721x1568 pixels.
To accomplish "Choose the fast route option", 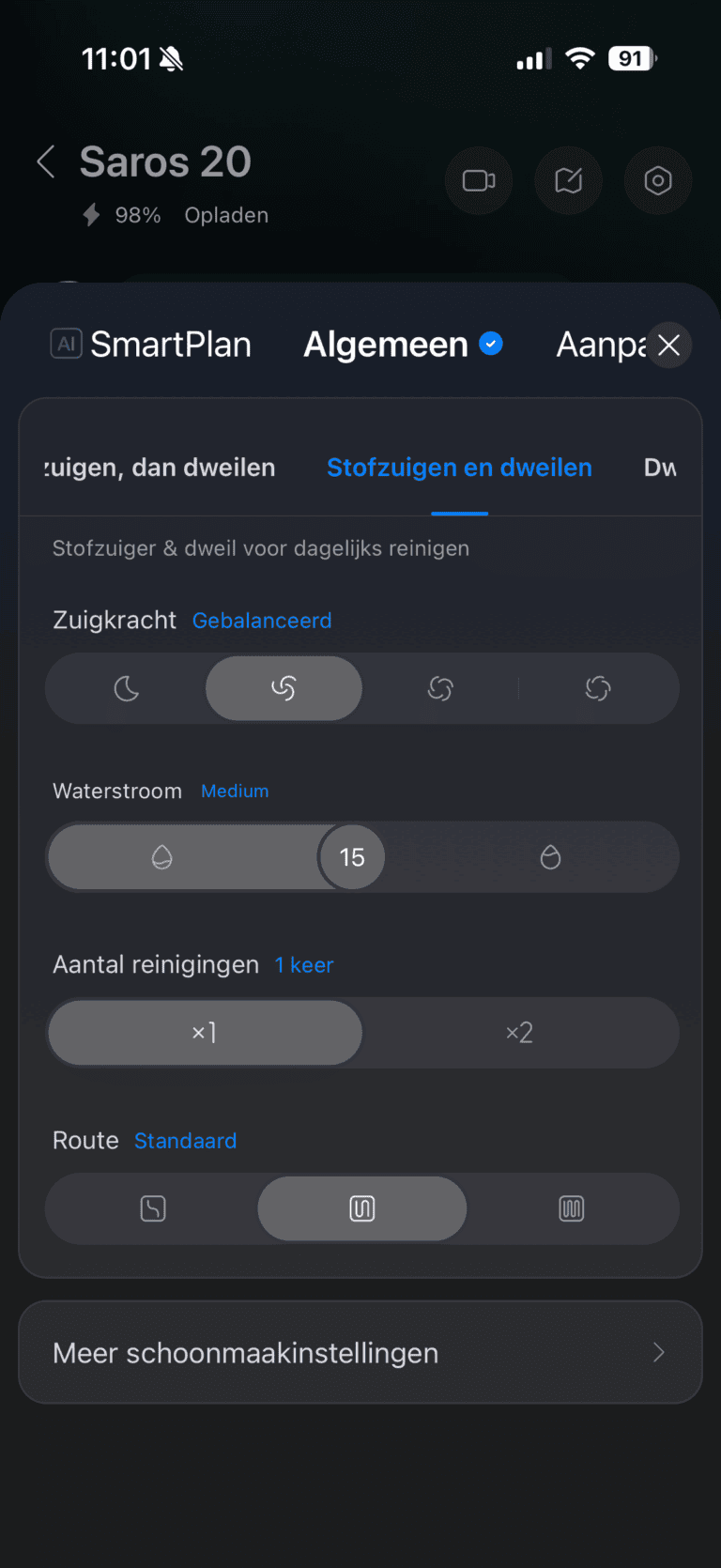I will coord(153,1208).
